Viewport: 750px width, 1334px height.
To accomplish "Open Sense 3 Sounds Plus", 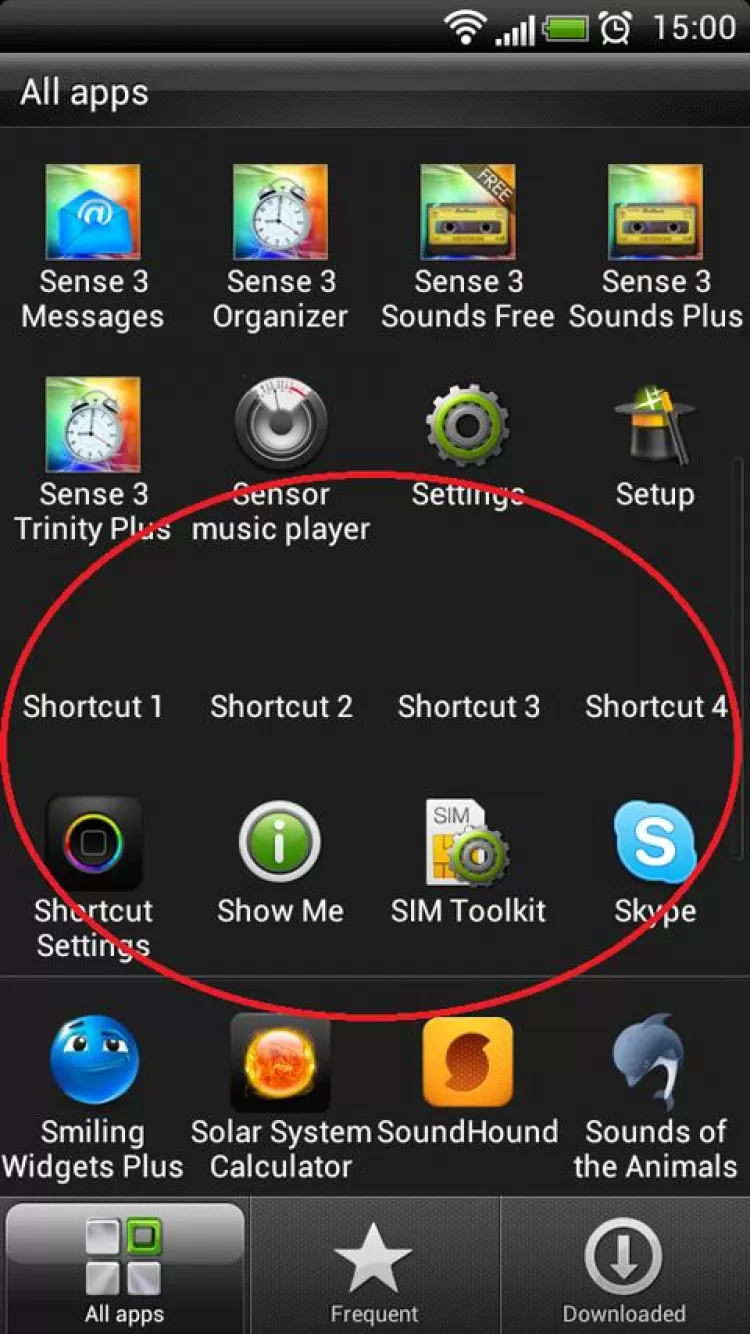I will click(x=655, y=213).
